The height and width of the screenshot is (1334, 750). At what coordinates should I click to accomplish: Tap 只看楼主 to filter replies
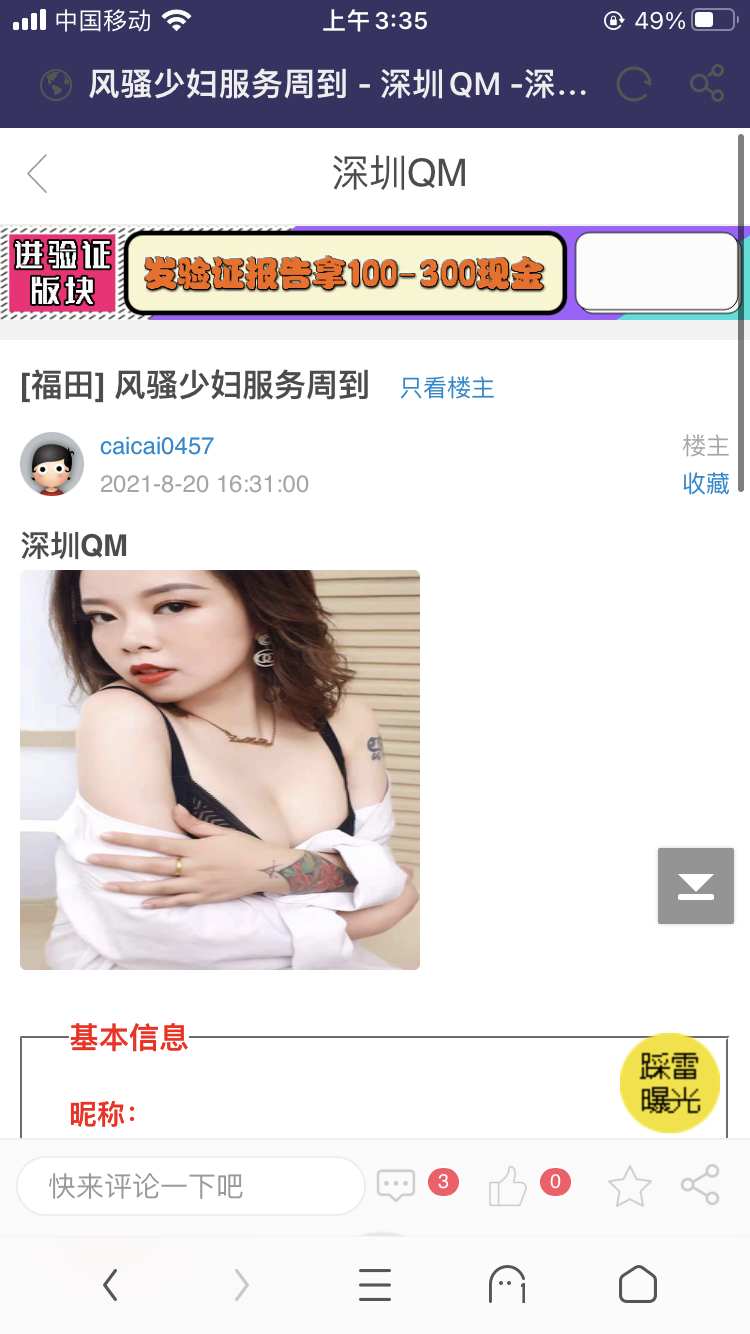[x=447, y=388]
